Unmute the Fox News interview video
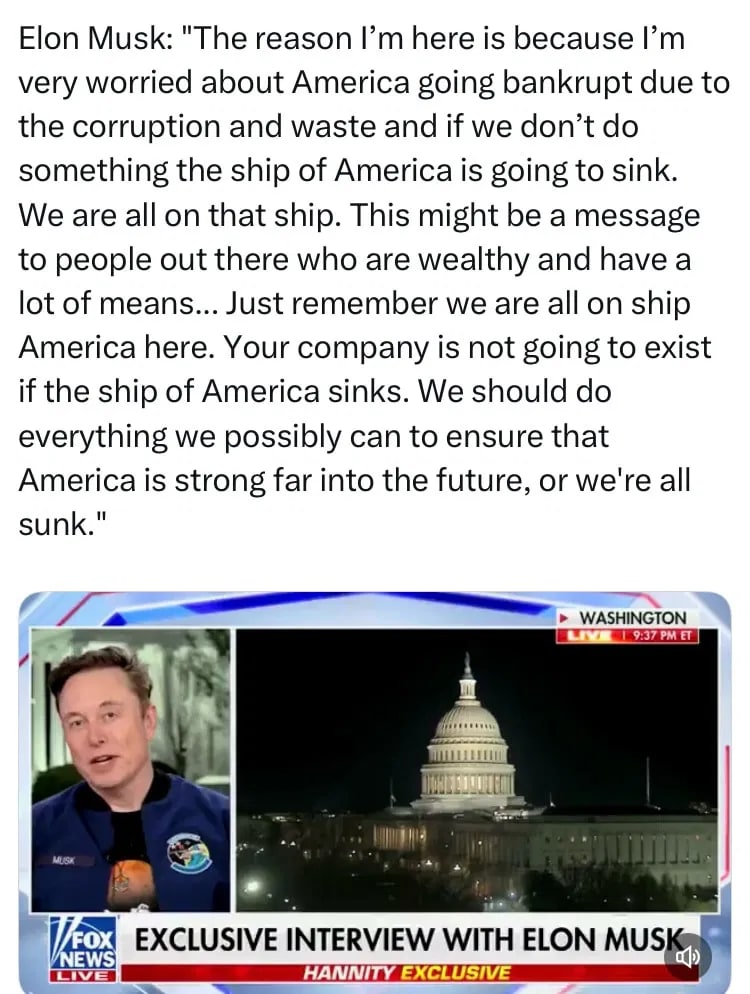The width and height of the screenshot is (750, 994). [688, 957]
